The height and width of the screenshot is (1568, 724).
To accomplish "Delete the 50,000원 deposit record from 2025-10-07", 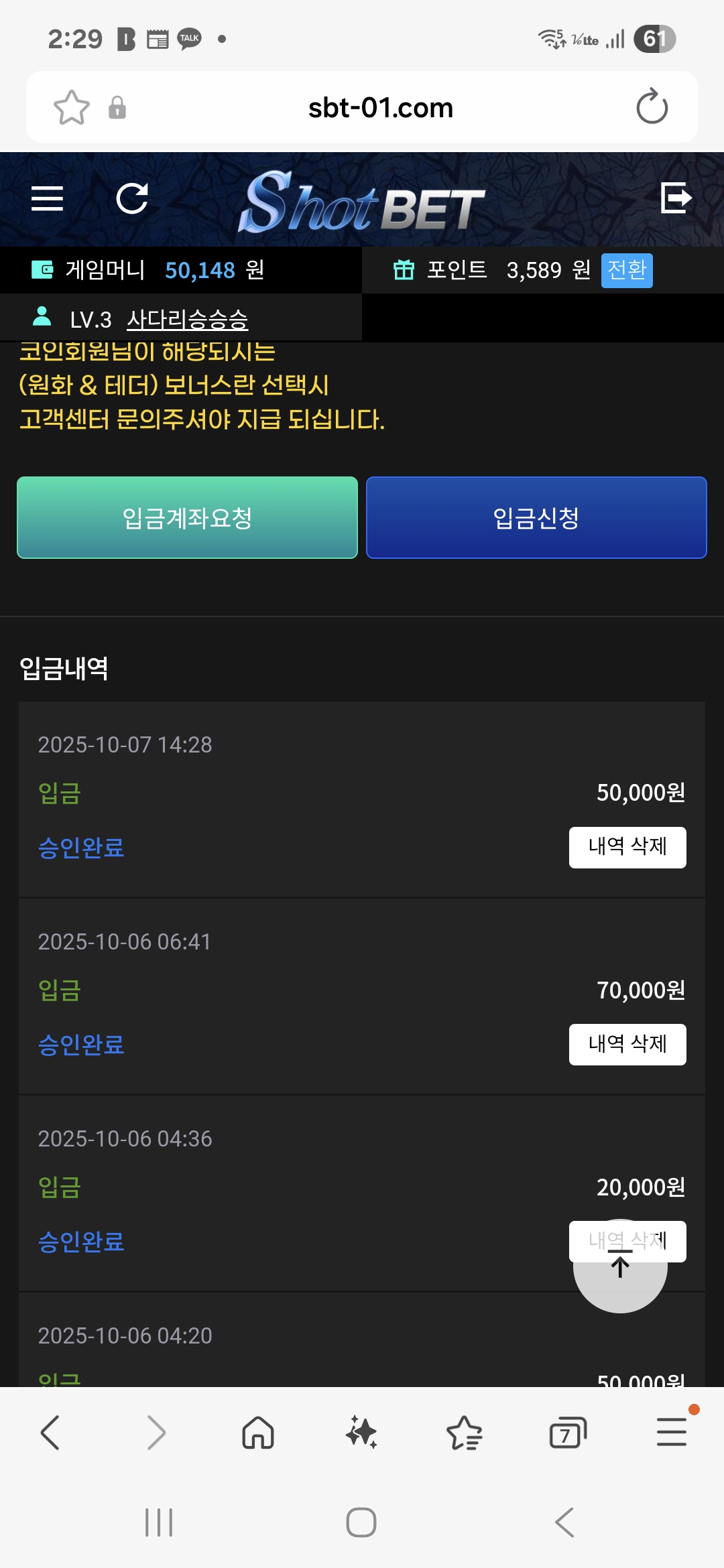I will [627, 847].
